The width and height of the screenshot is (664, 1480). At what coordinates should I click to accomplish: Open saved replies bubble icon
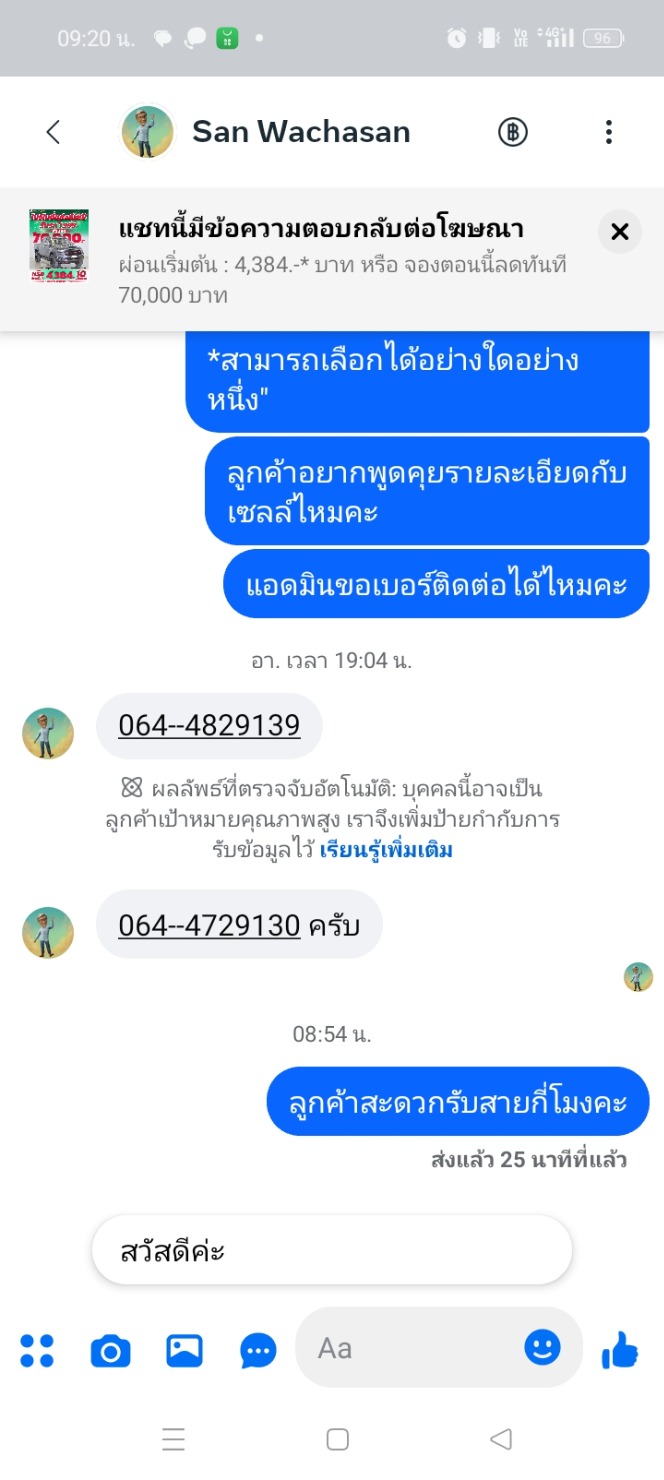coord(258,1351)
